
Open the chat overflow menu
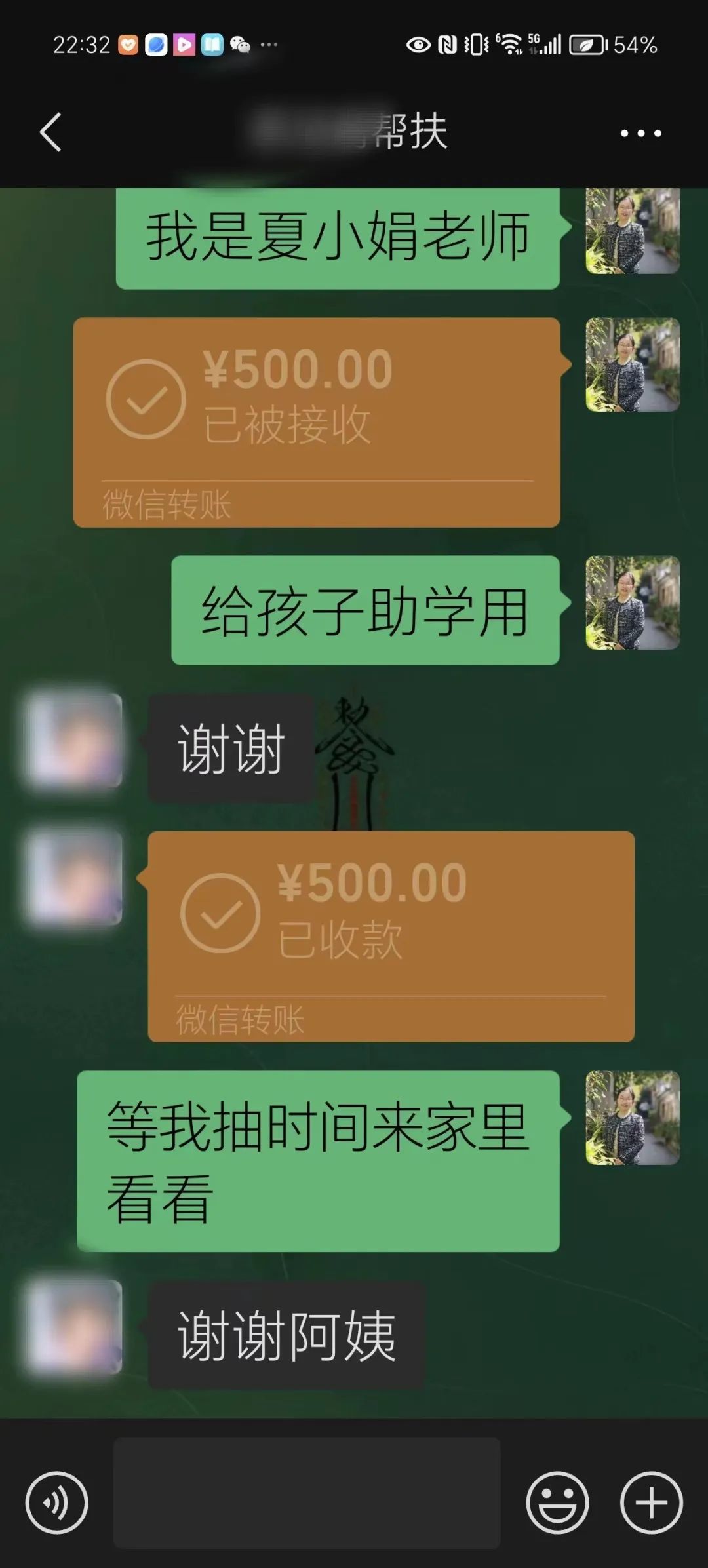coord(640,133)
